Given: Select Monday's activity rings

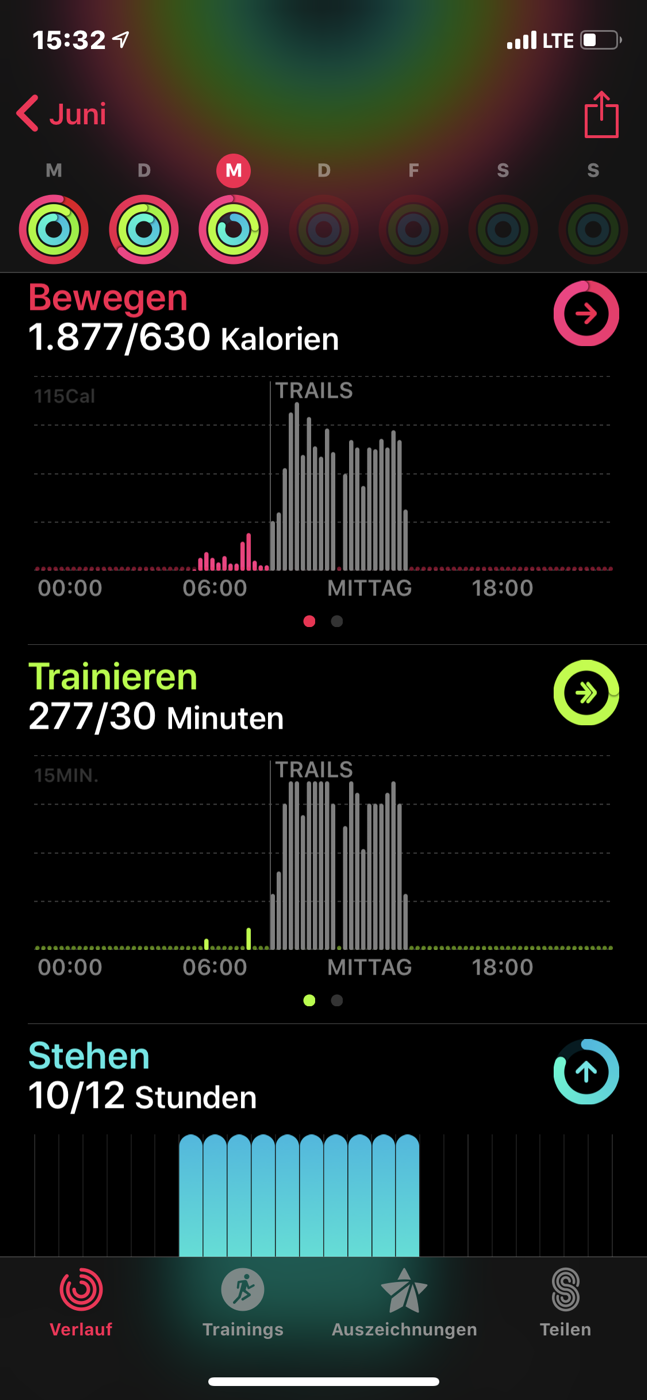Looking at the screenshot, I should pyautogui.click(x=54, y=229).
